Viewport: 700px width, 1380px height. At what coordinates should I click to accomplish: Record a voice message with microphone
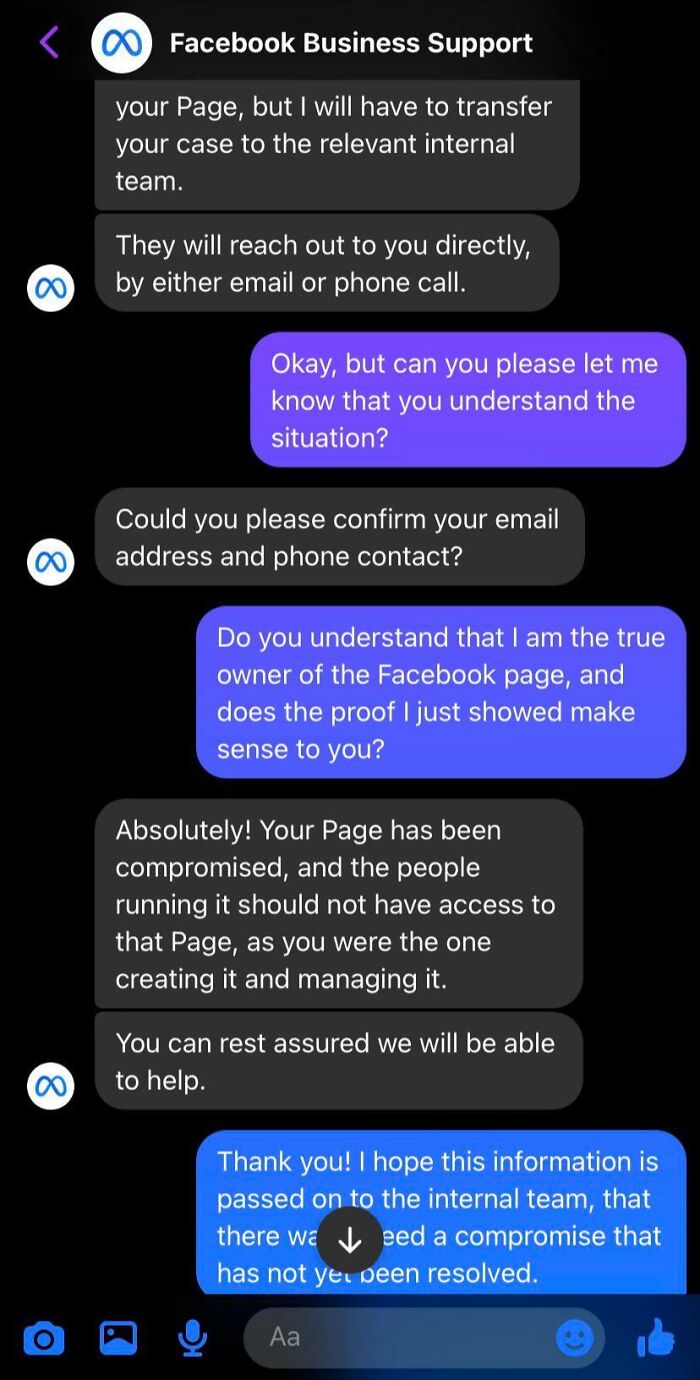tap(192, 1338)
